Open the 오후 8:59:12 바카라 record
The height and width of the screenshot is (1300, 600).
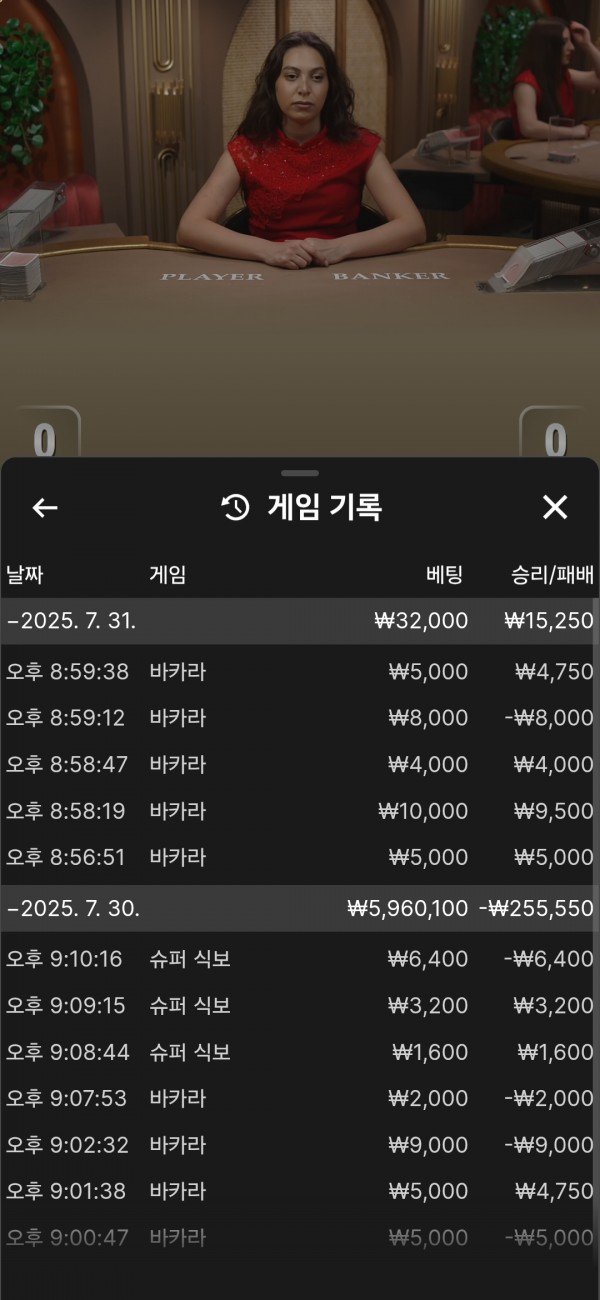pos(298,718)
